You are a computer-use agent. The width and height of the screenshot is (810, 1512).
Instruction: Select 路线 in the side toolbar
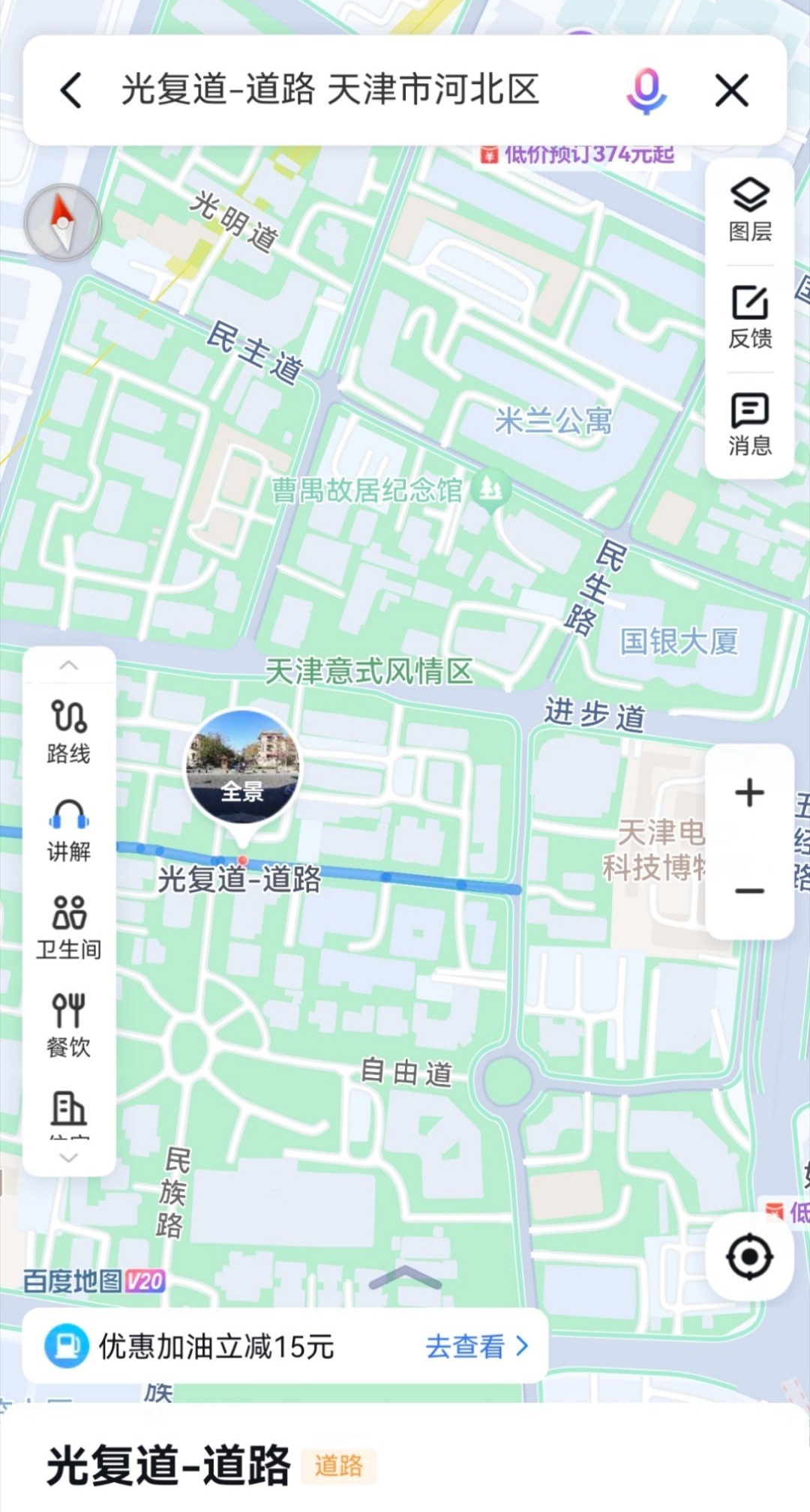click(x=69, y=732)
